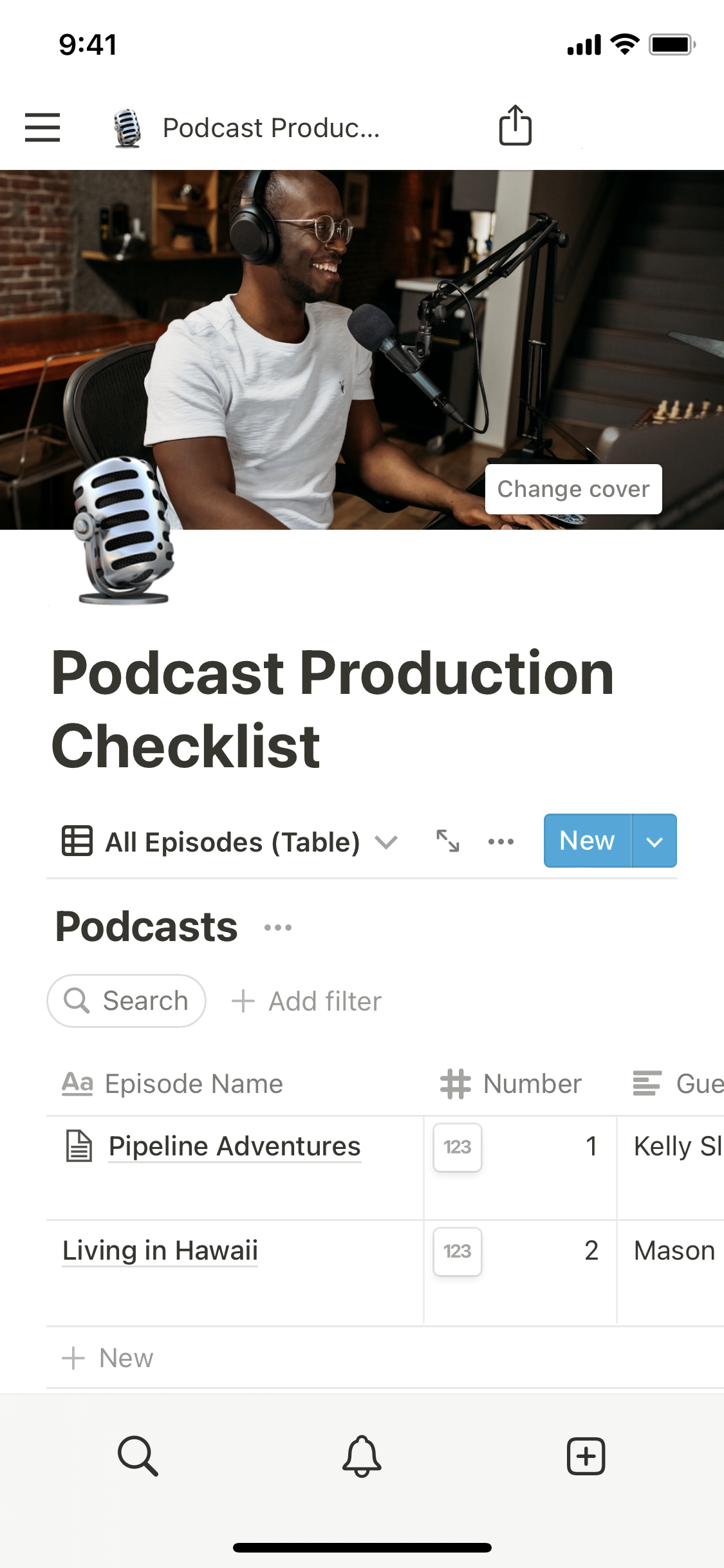
Task: Add a new row at the table bottom
Action: (x=107, y=1358)
